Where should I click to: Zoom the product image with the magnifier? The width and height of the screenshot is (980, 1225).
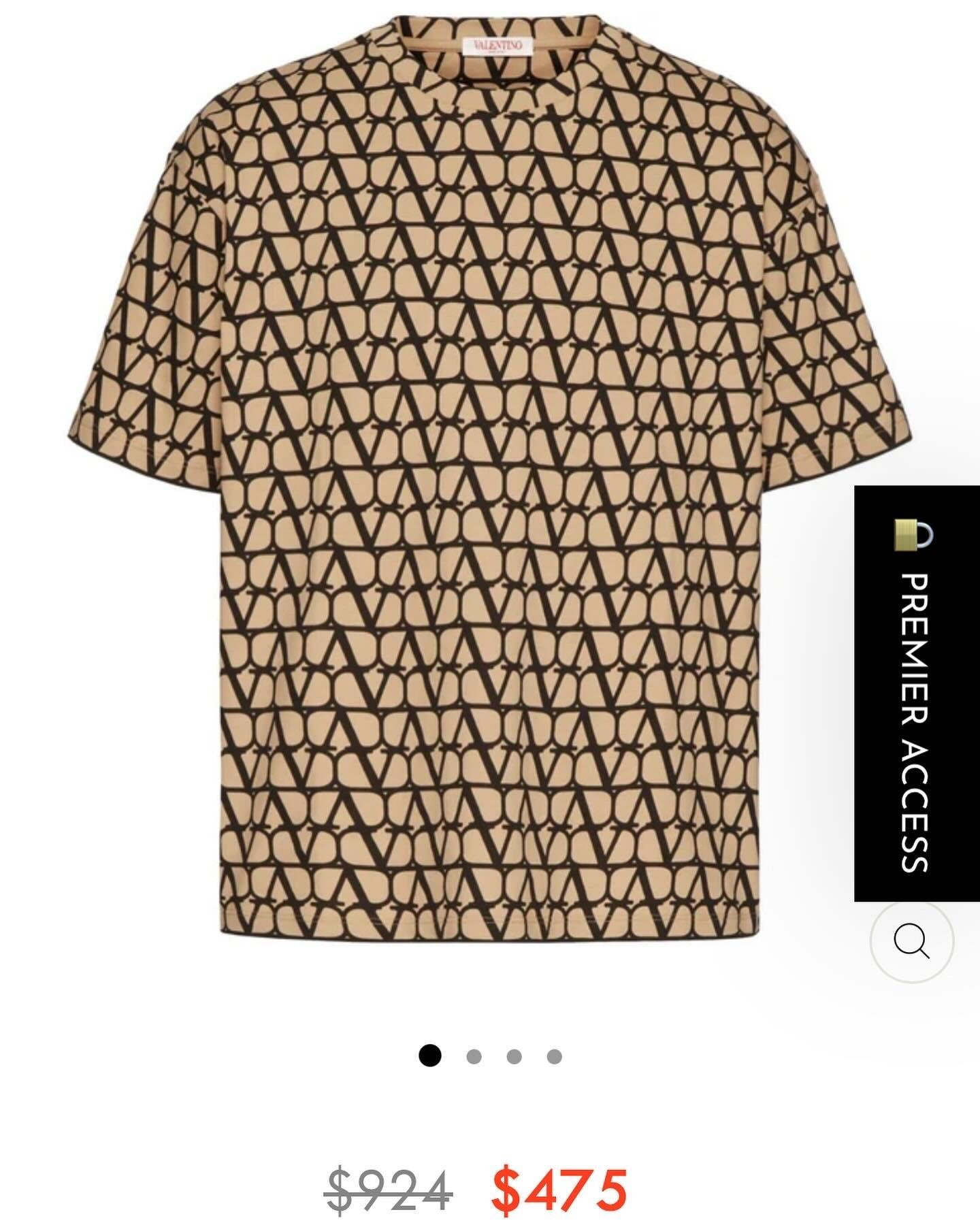click(x=911, y=941)
